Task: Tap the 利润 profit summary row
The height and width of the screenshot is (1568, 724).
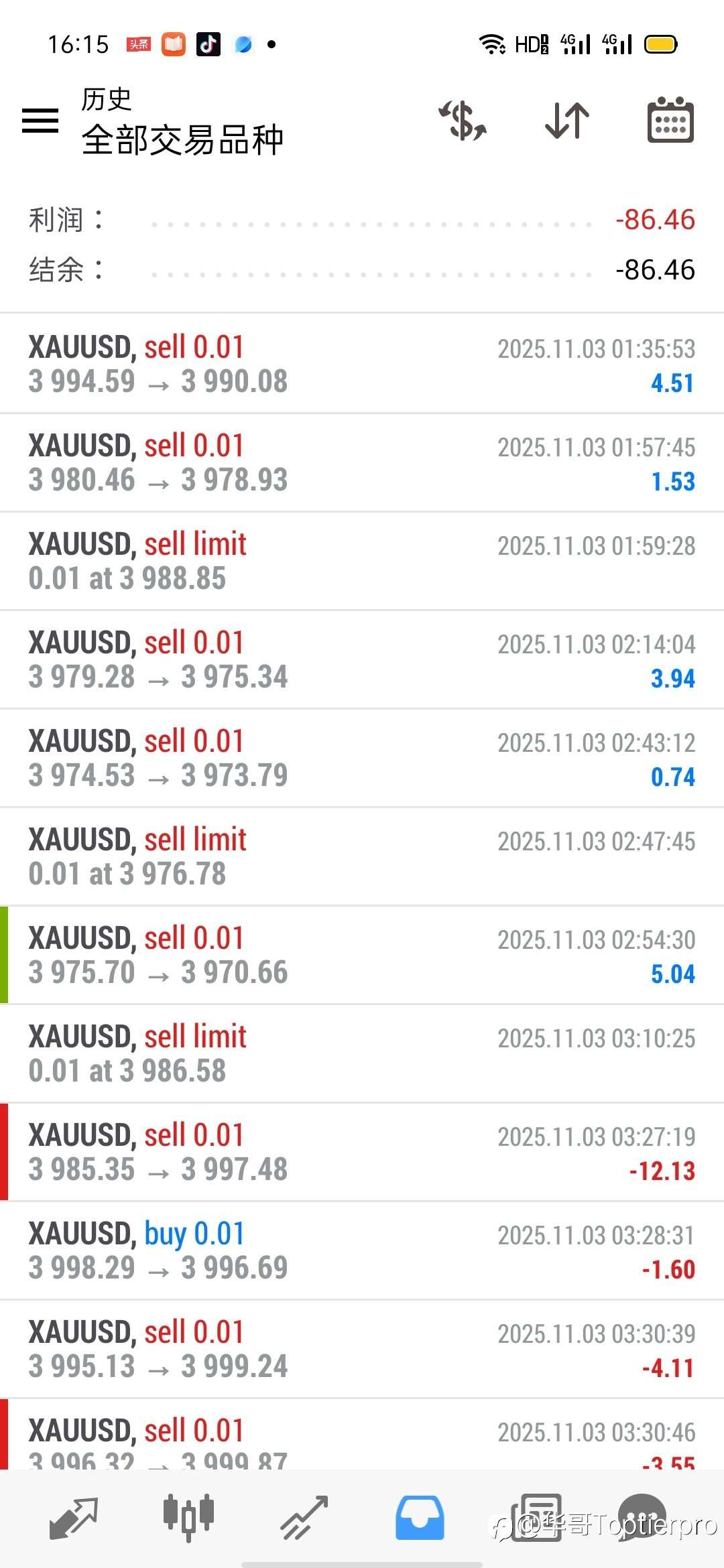Action: (x=362, y=220)
